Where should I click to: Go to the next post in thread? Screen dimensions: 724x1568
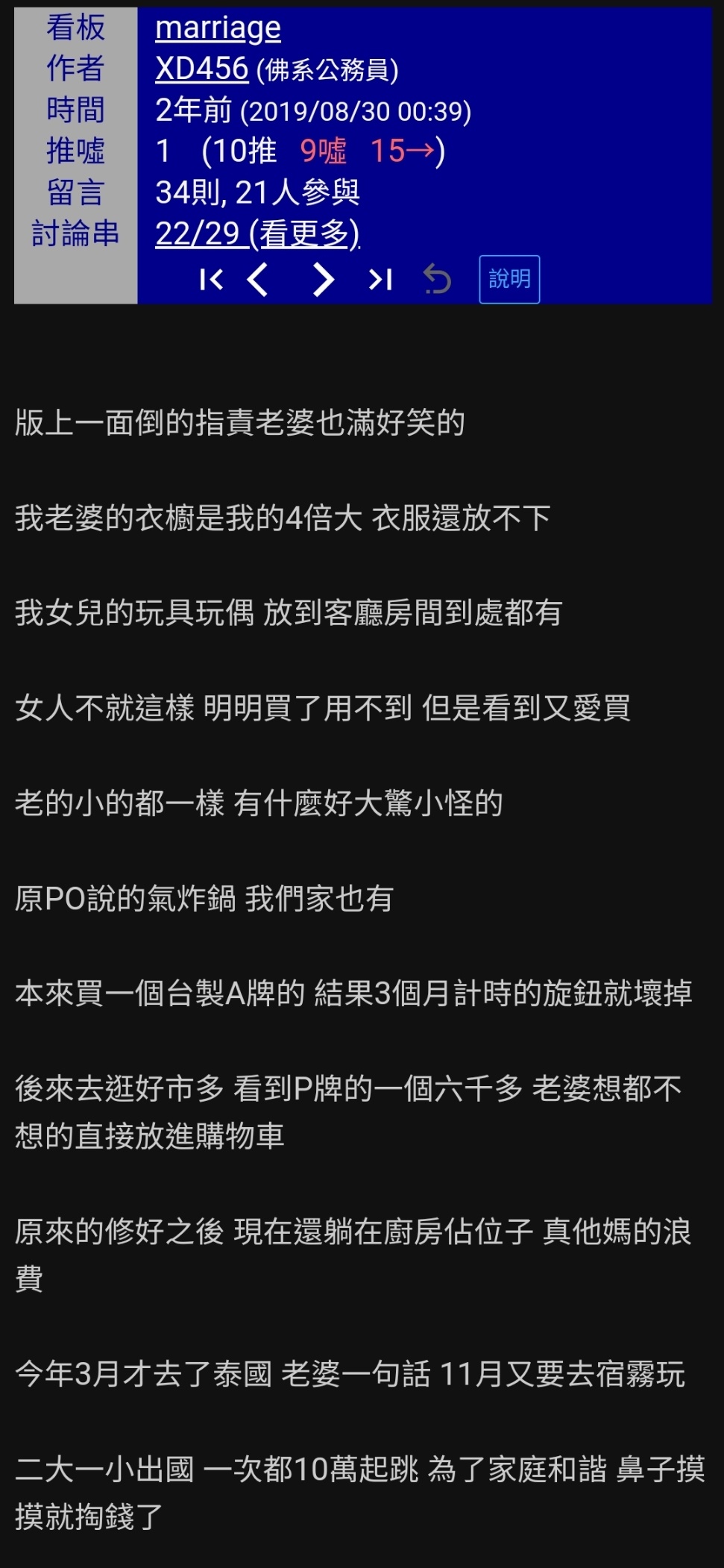pyautogui.click(x=323, y=280)
